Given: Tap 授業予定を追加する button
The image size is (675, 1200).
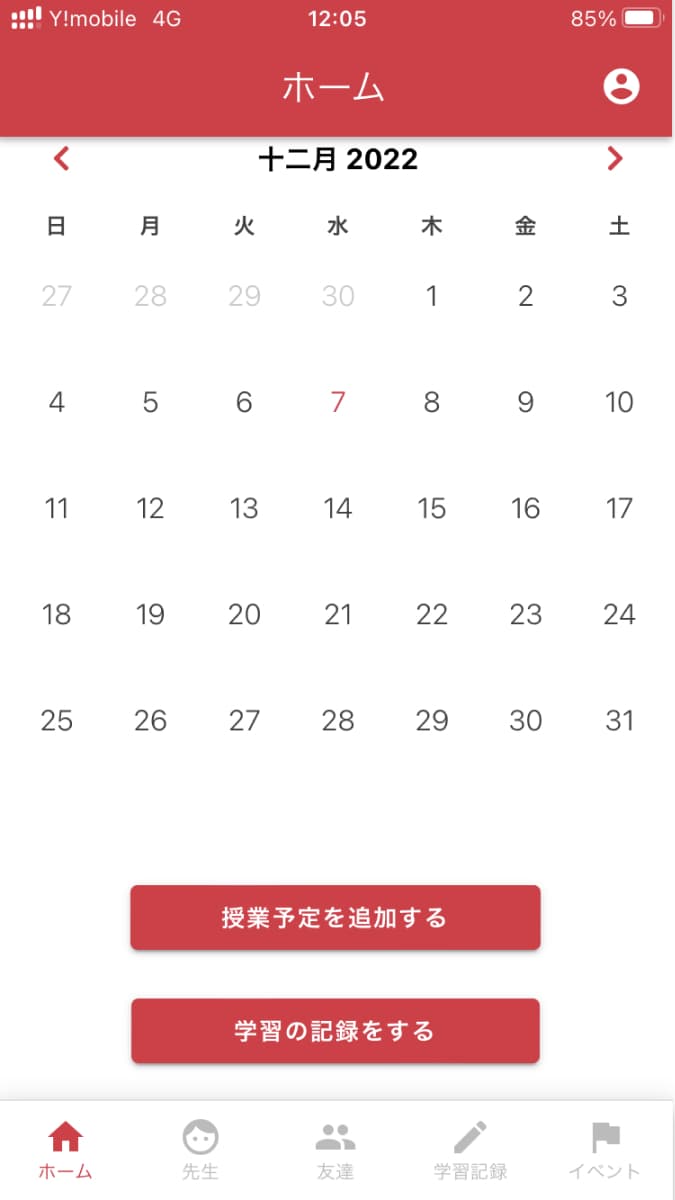Looking at the screenshot, I should (x=335, y=918).
